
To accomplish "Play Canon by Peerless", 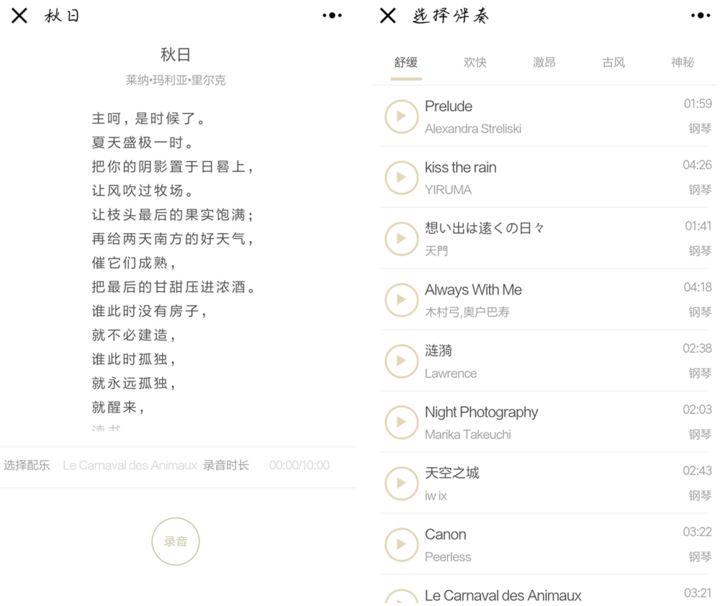I will click(401, 544).
